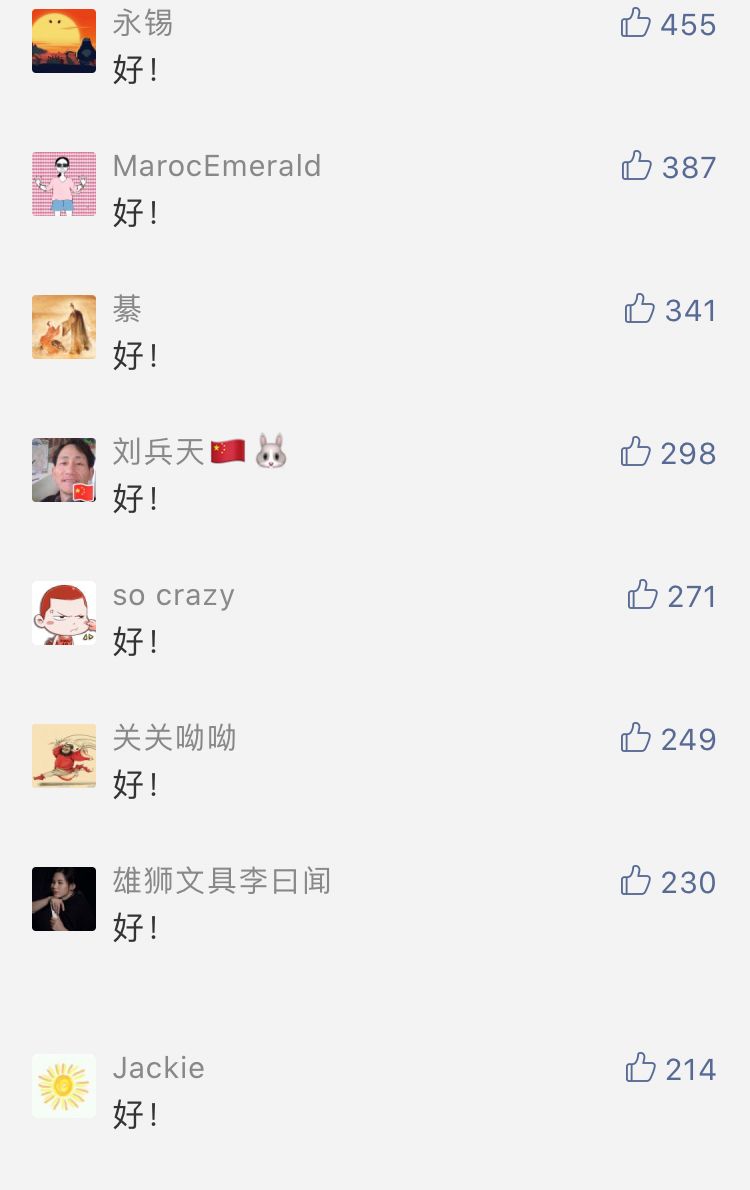Like the comment from so crazy
The height and width of the screenshot is (1190, 750).
pyautogui.click(x=642, y=595)
